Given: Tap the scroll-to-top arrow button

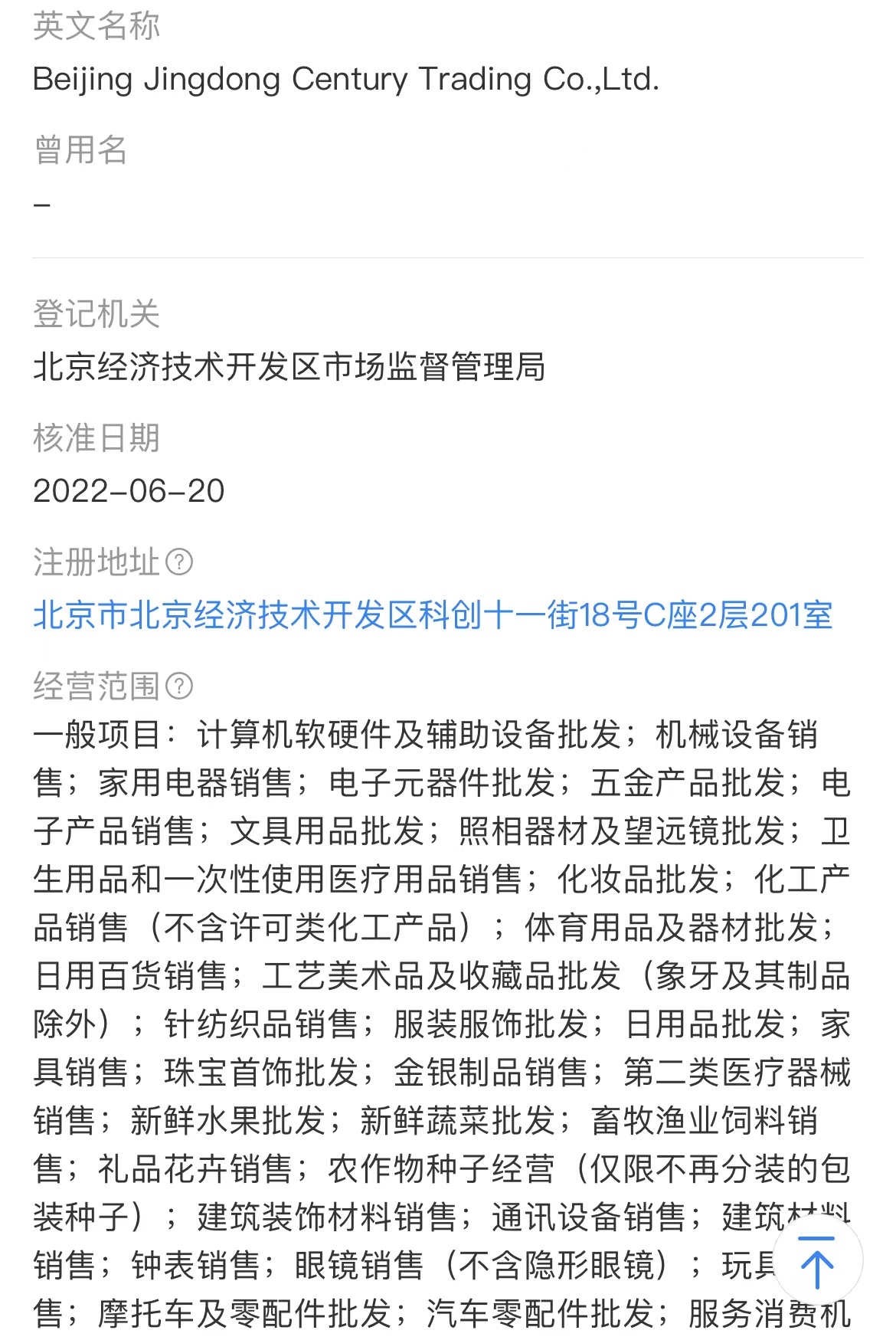Looking at the screenshot, I should 817,1261.
